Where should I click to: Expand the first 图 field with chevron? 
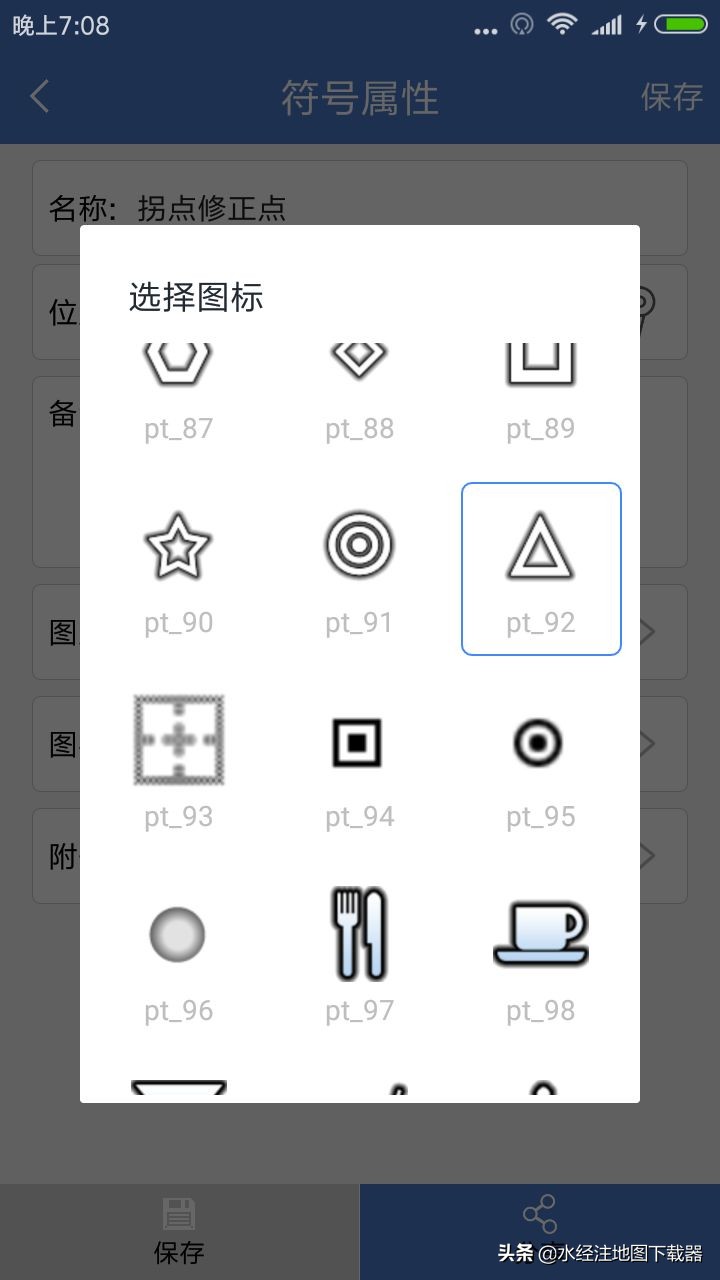[648, 632]
